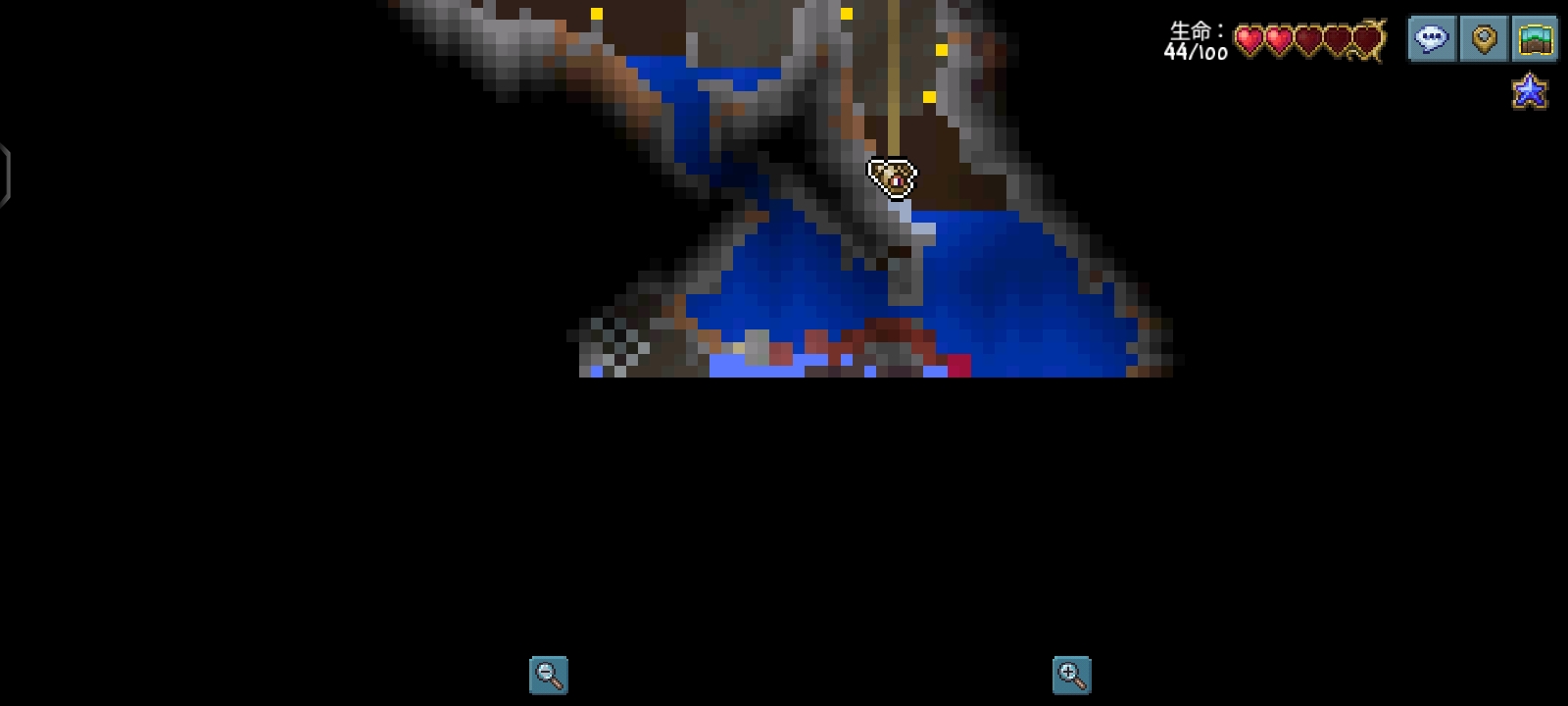This screenshot has width=1568, height=706.
Task: Zoom in the map
Action: [1071, 675]
